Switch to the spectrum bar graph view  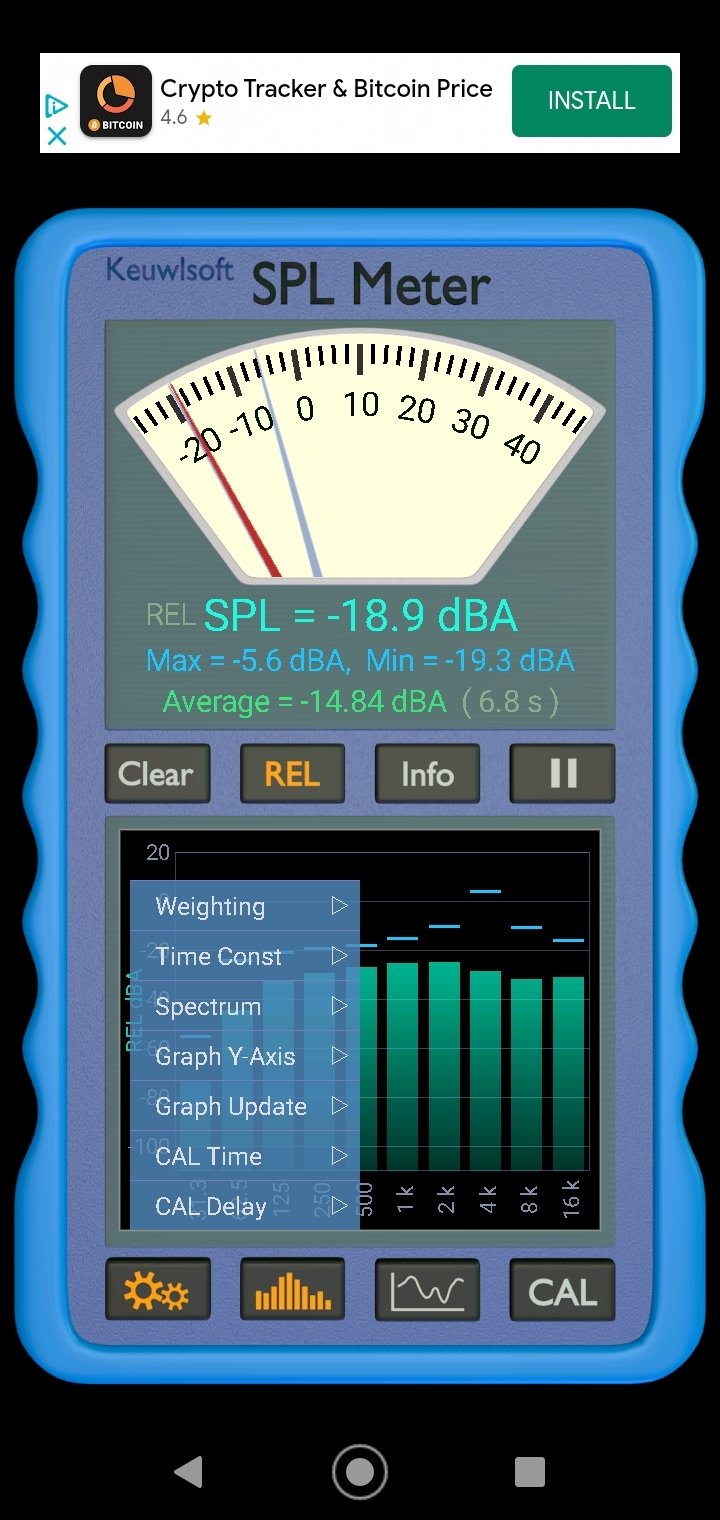(292, 1292)
